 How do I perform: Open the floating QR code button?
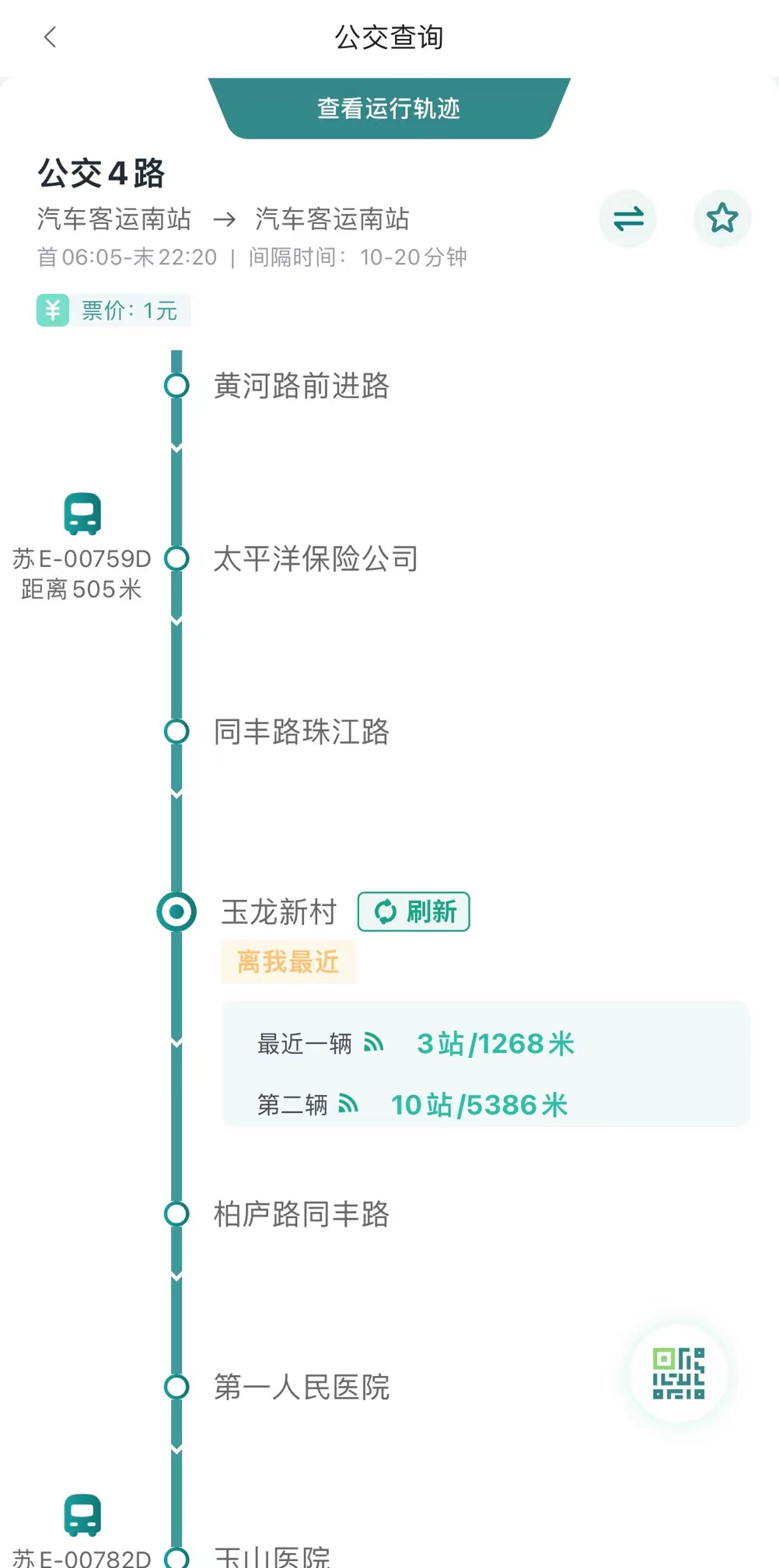pos(679,1374)
